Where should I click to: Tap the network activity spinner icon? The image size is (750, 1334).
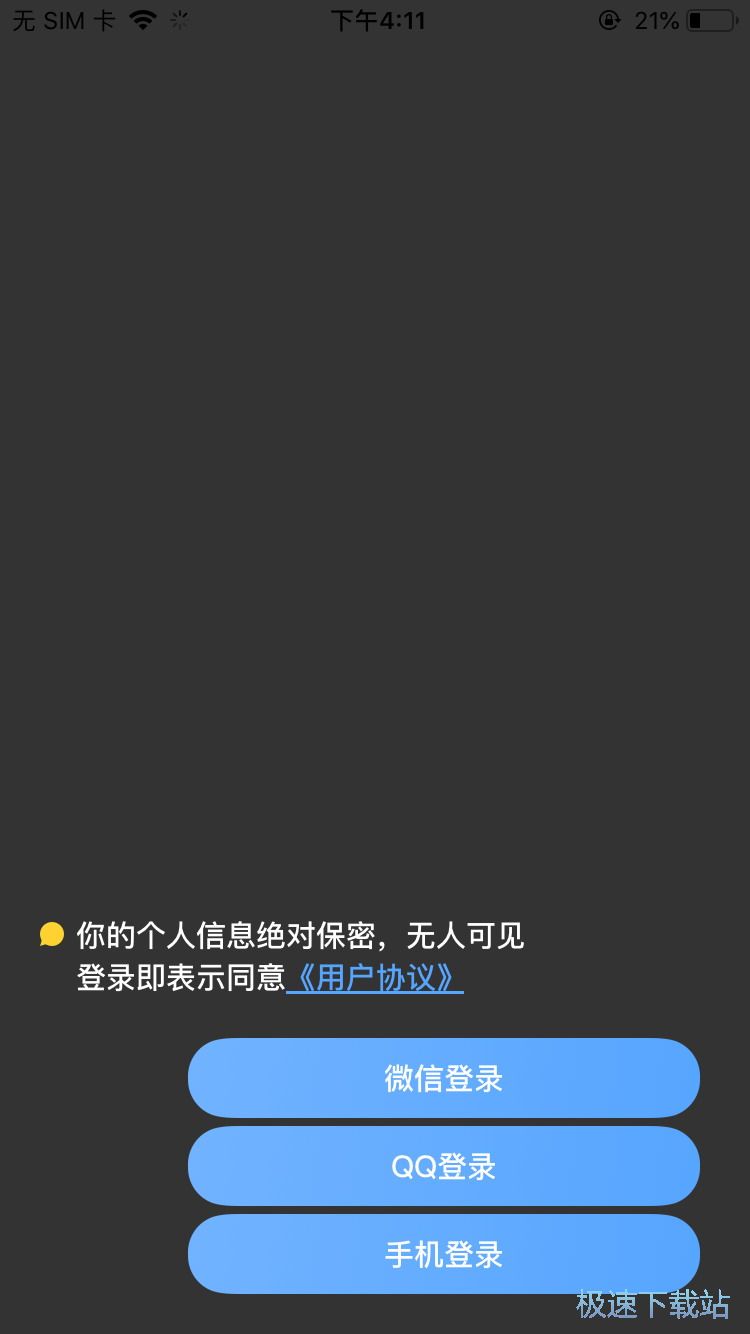(179, 19)
